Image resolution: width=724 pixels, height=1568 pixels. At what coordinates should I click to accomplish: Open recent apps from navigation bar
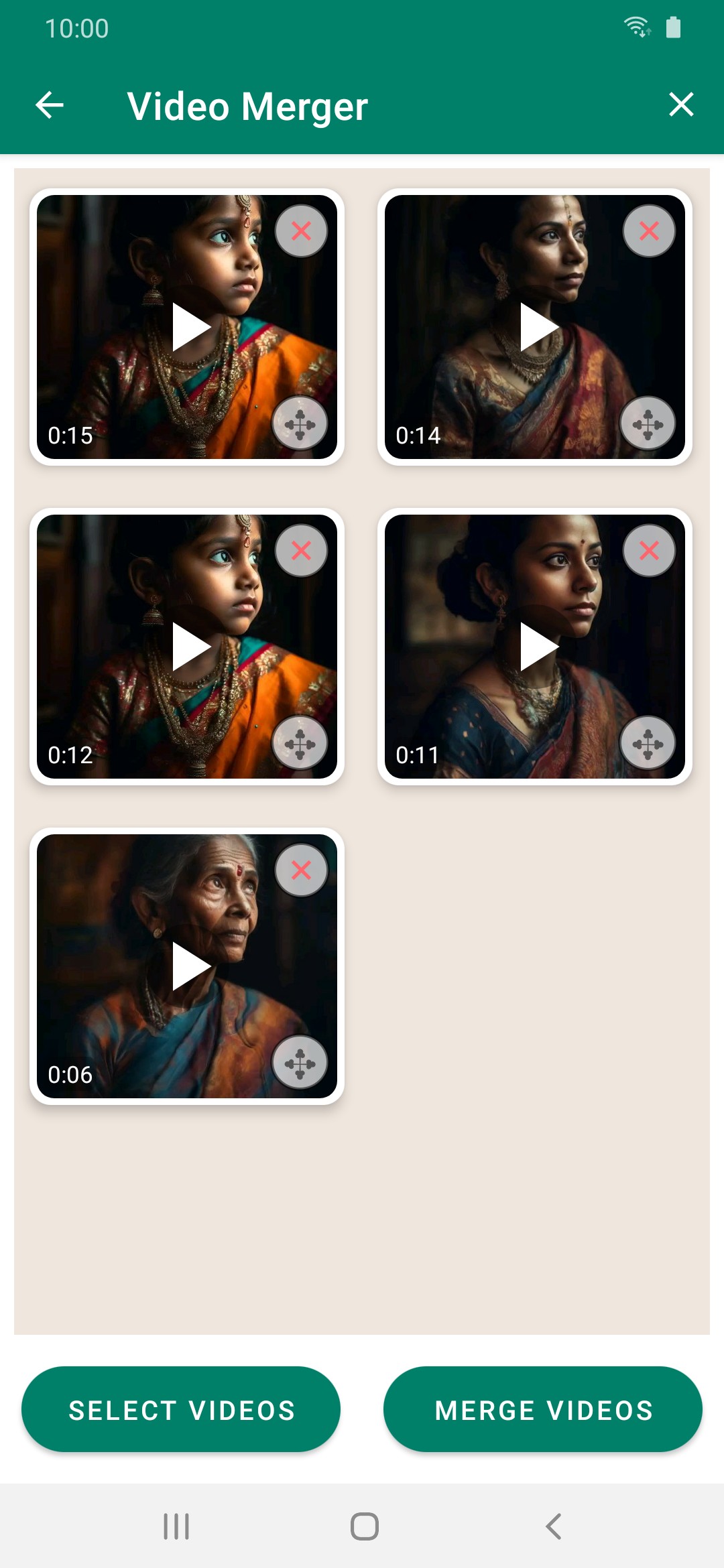click(x=176, y=1526)
